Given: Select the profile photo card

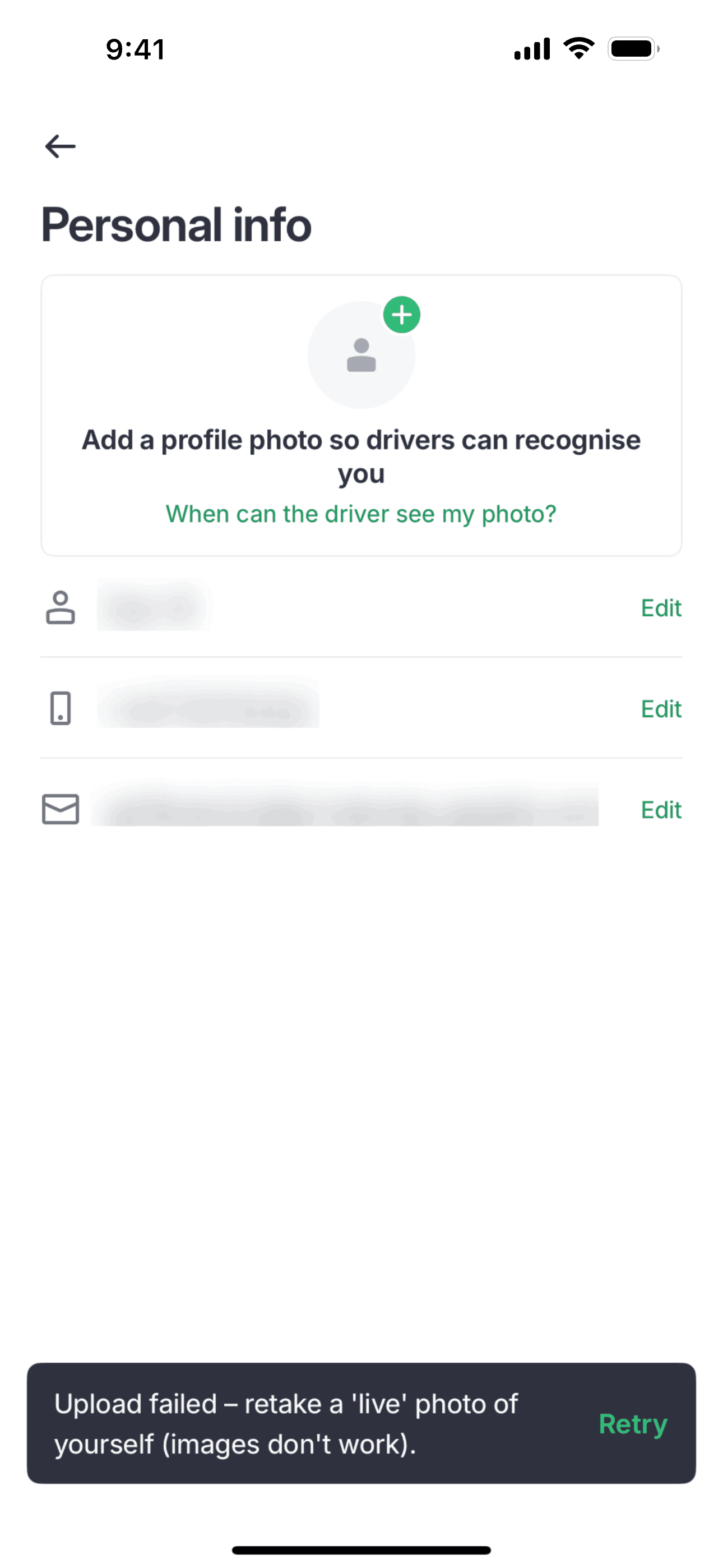Looking at the screenshot, I should [x=361, y=414].
